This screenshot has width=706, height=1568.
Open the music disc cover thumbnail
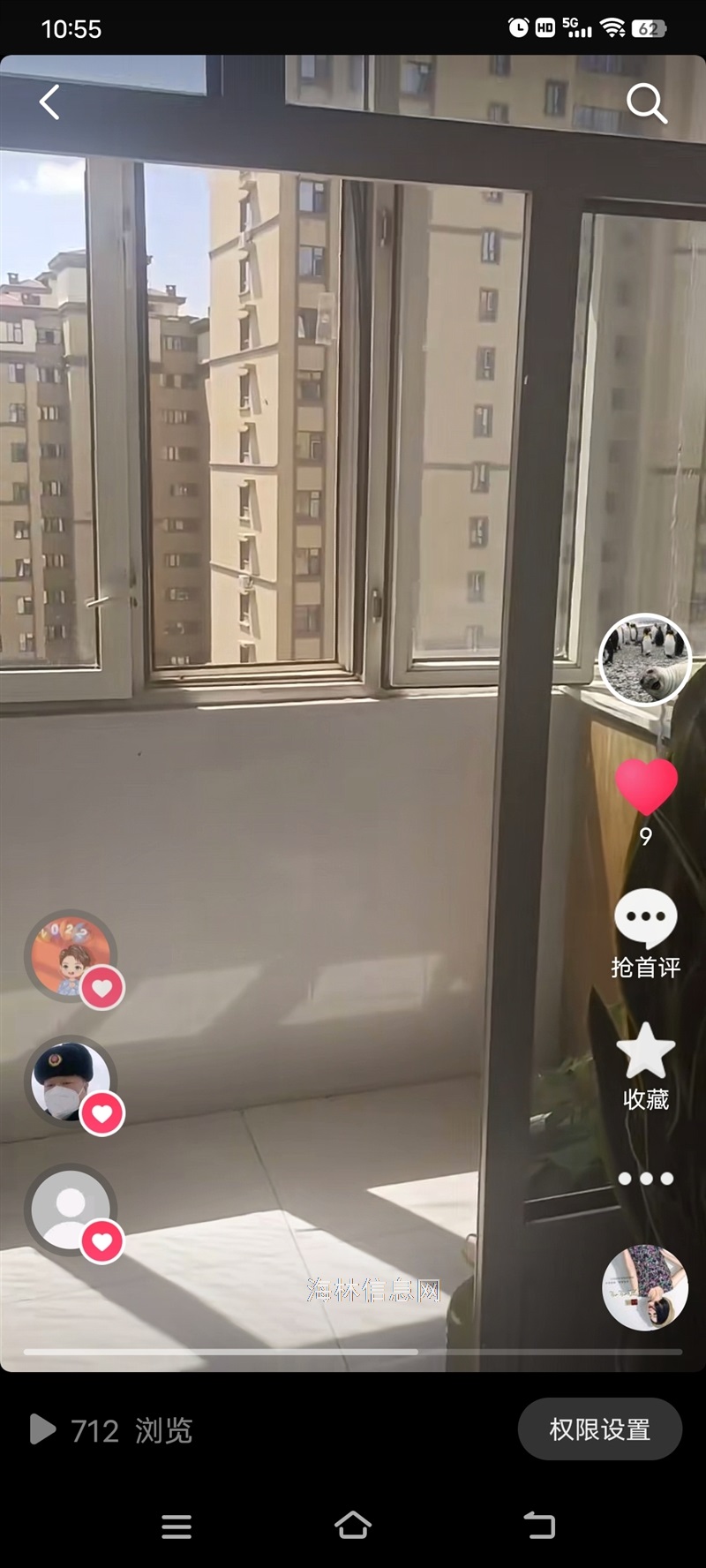pos(645,1287)
